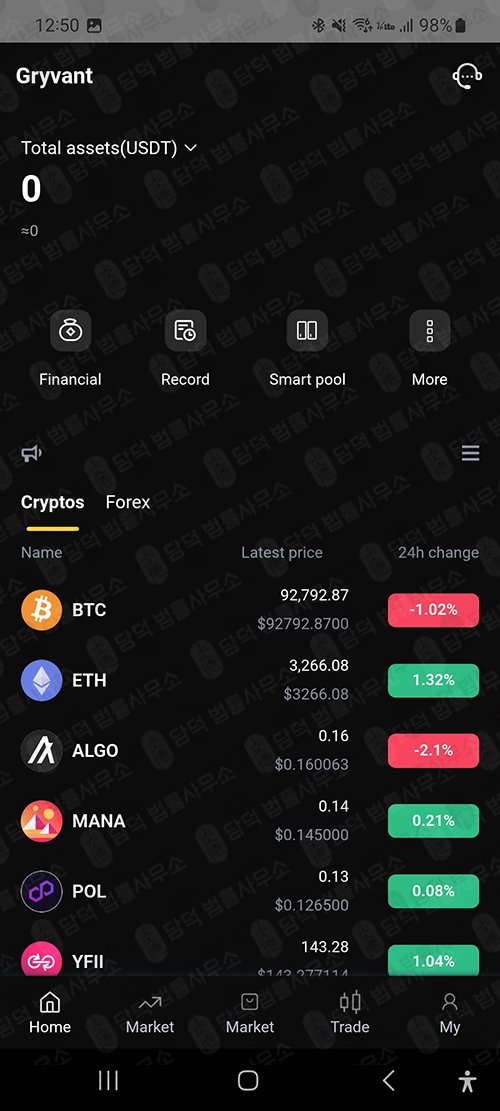View ALGO details

click(x=250, y=750)
